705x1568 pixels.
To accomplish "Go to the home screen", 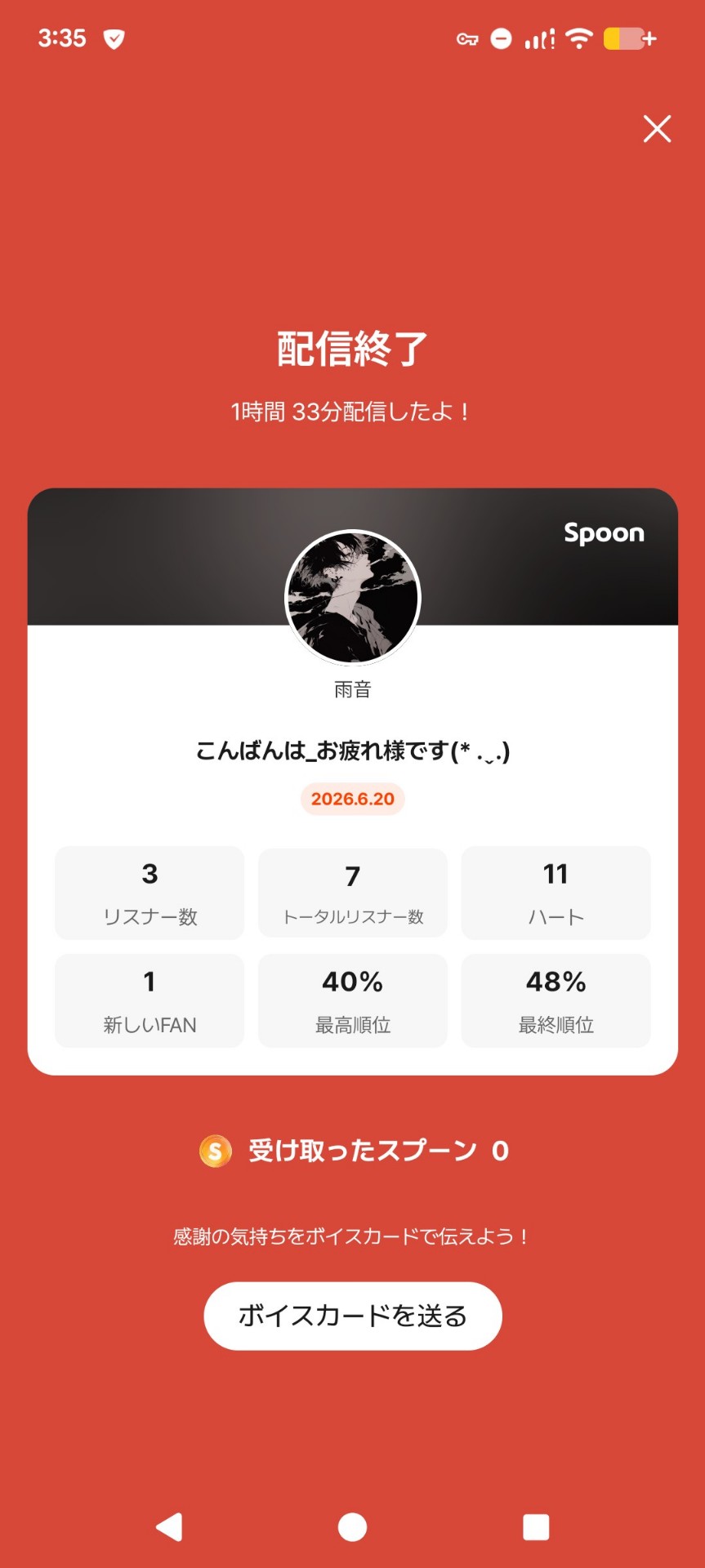I will point(352,1526).
